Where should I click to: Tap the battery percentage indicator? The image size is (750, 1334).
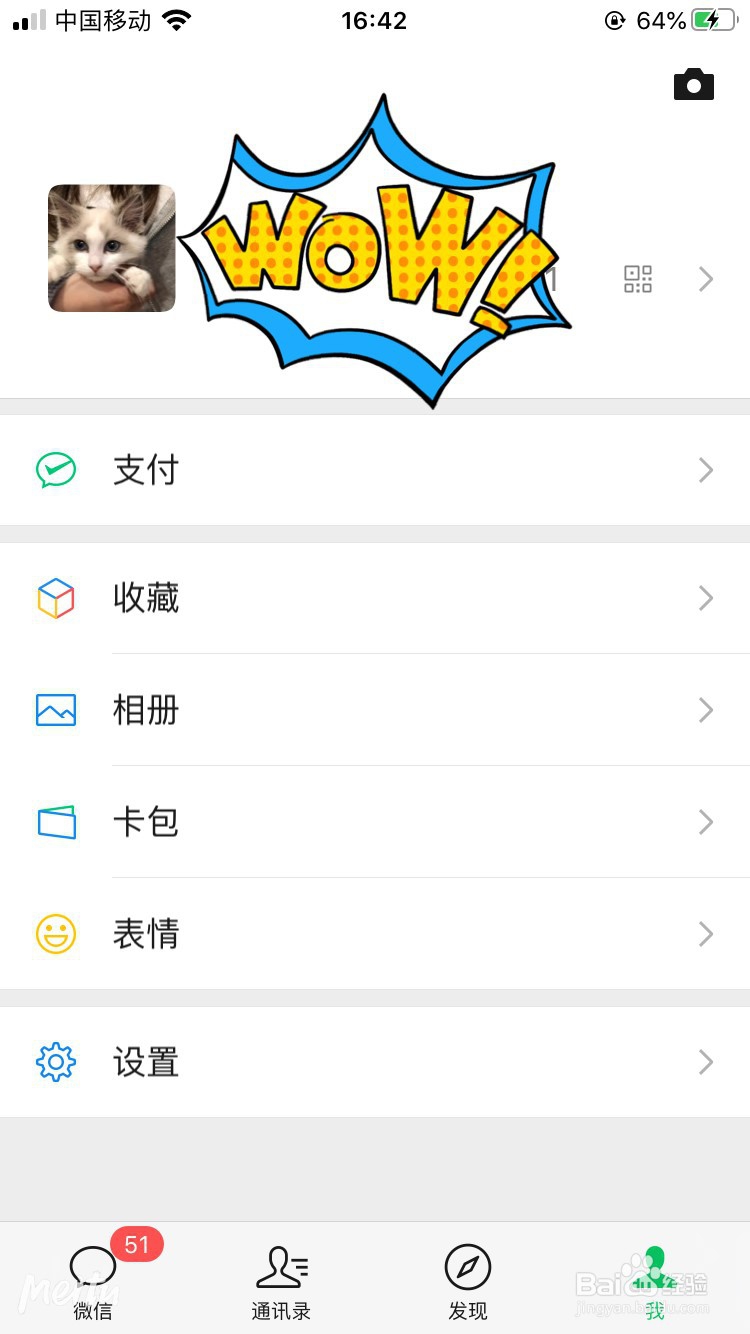pos(662,20)
